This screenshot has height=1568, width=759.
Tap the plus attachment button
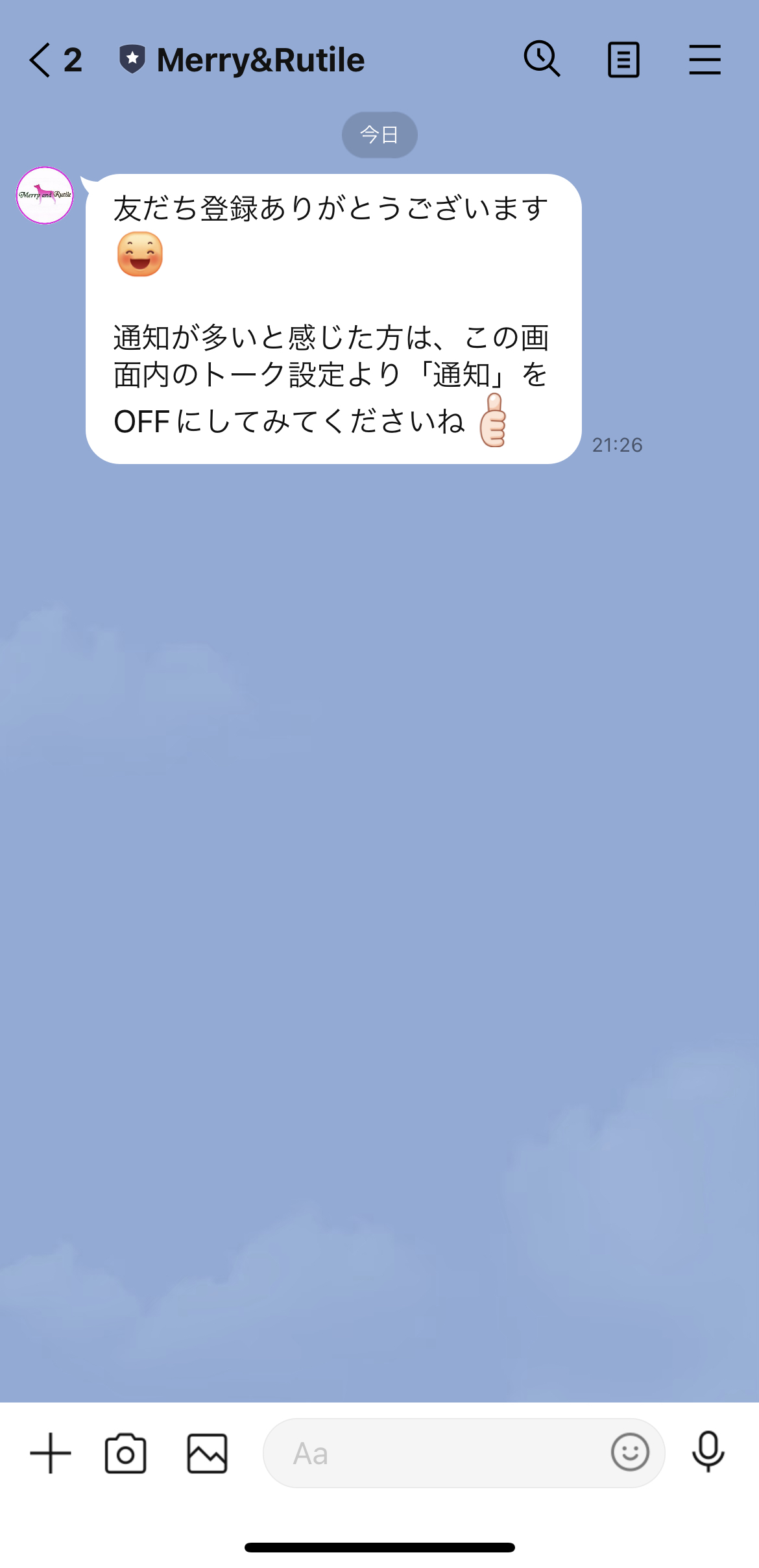(x=51, y=1453)
